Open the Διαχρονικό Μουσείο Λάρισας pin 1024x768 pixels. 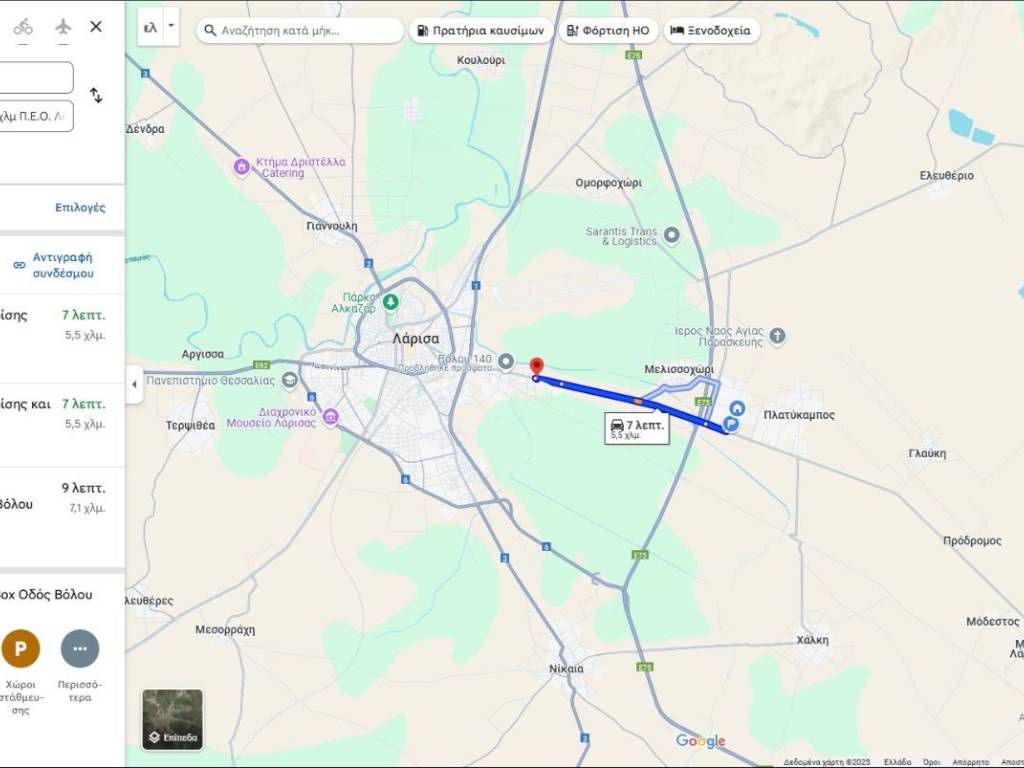(x=330, y=416)
